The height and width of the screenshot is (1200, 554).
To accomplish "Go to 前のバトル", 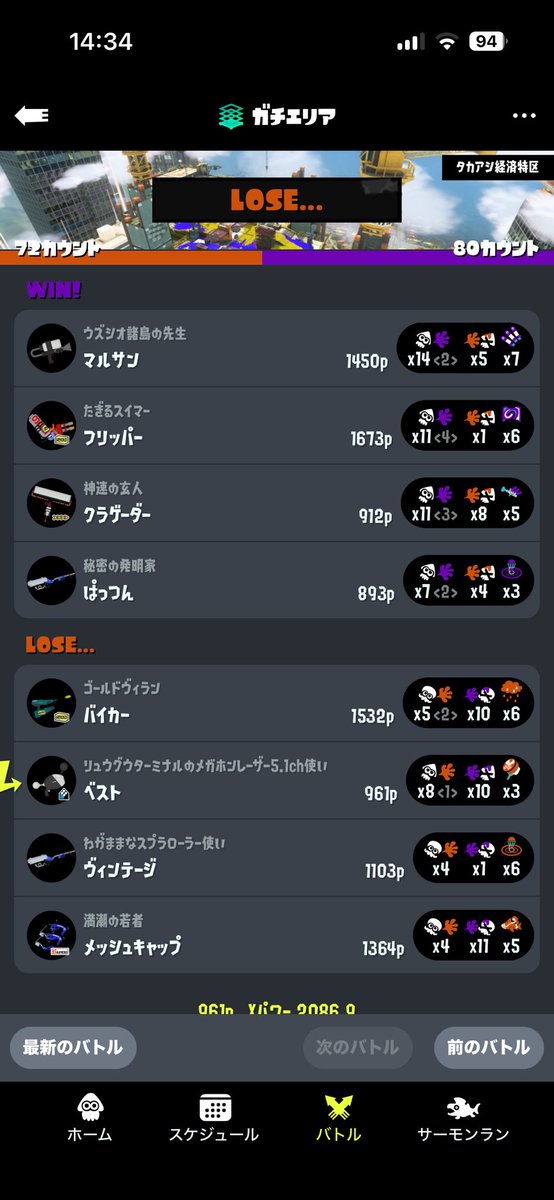I will 489,1048.
